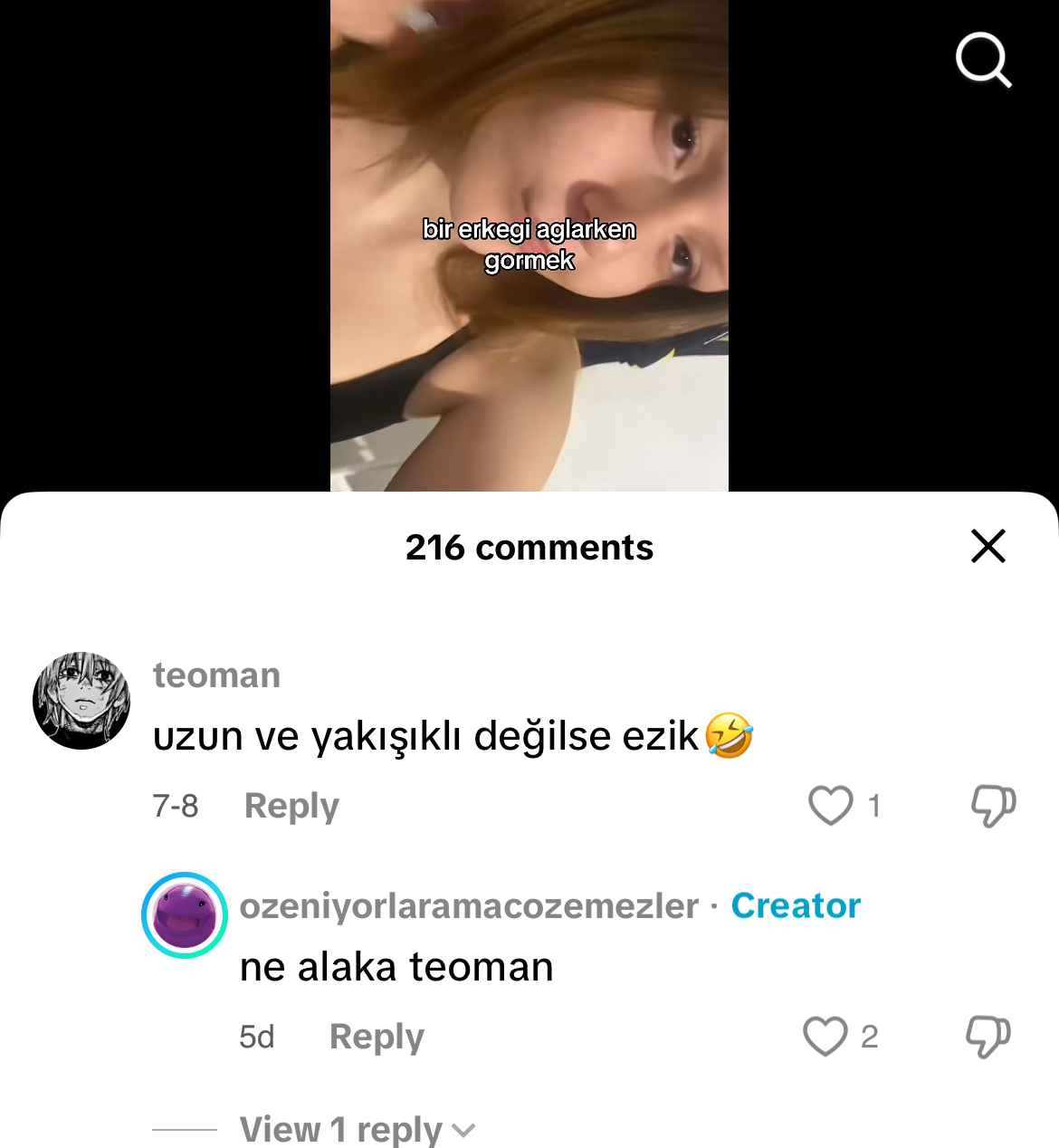Open the search magnifier icon
1059x1148 pixels.
[983, 60]
